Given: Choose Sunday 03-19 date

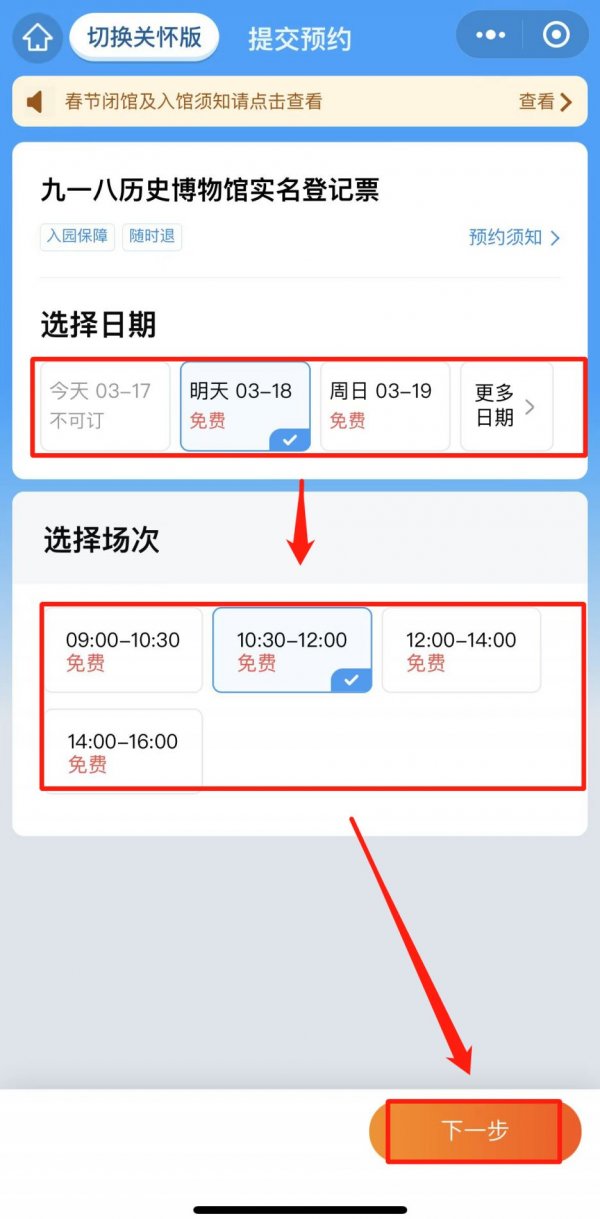Looking at the screenshot, I should point(386,406).
